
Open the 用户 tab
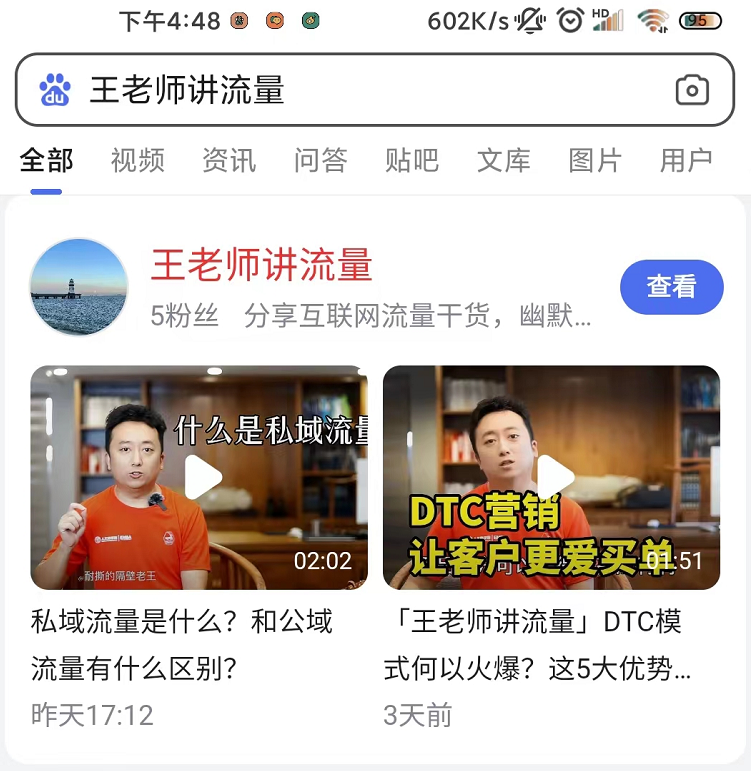tap(684, 160)
